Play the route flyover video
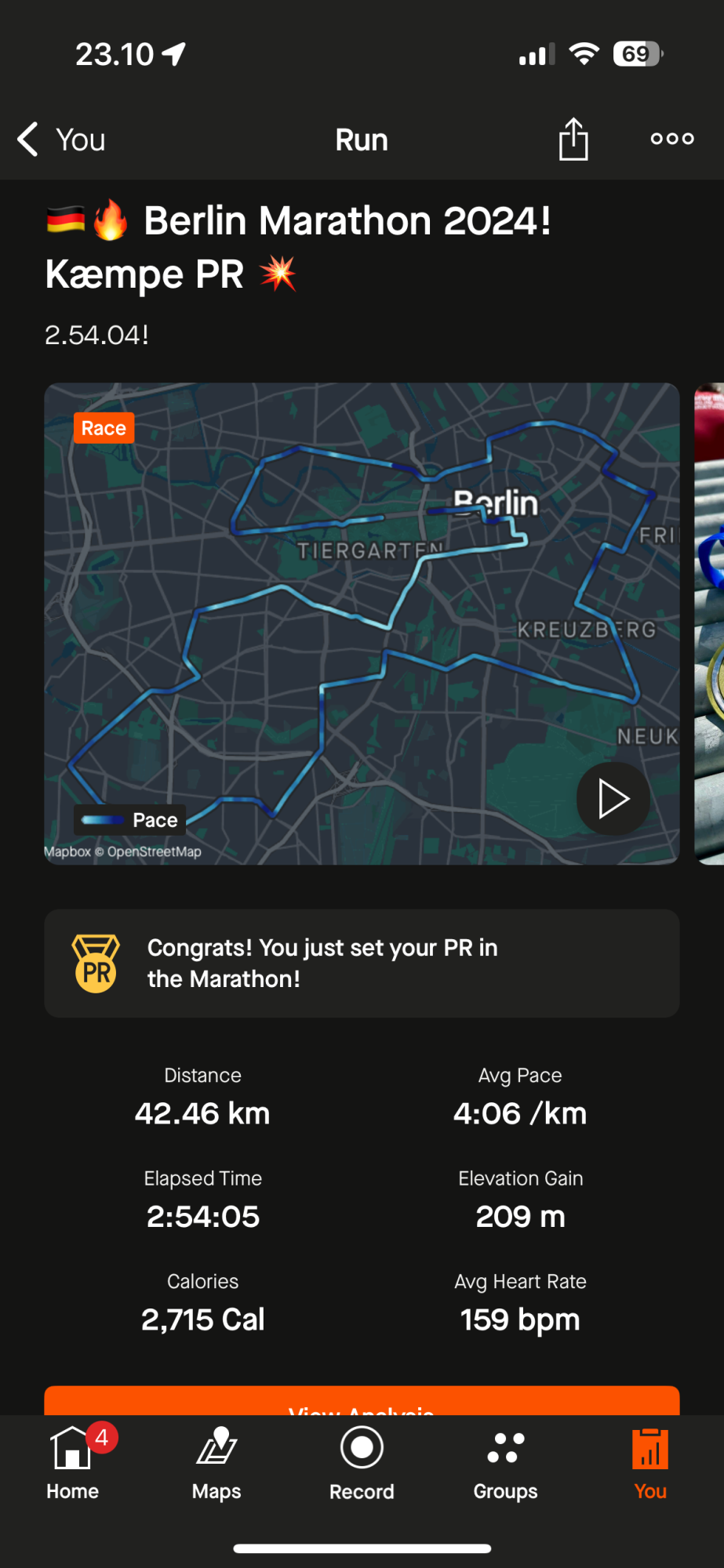 613,799
